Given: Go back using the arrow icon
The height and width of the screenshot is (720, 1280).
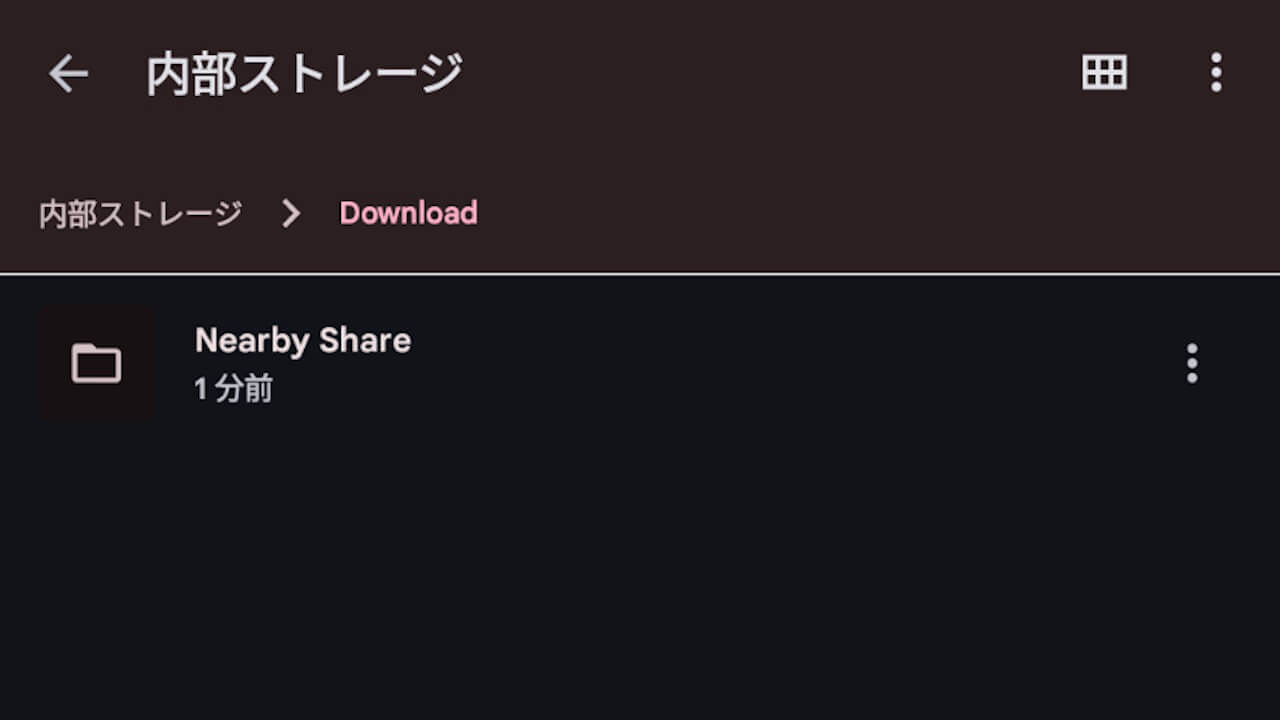Looking at the screenshot, I should click(68, 73).
